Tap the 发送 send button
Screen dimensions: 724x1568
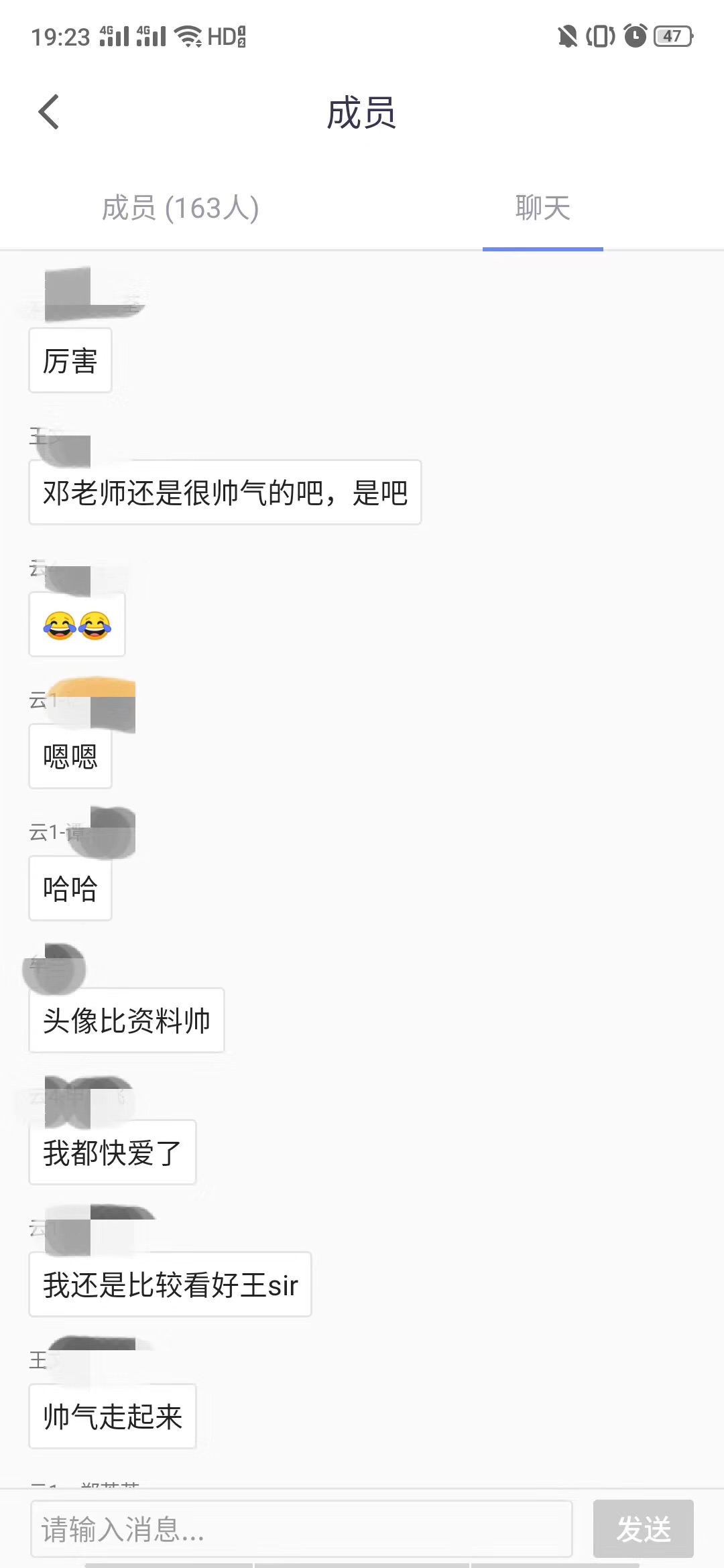click(x=643, y=1529)
